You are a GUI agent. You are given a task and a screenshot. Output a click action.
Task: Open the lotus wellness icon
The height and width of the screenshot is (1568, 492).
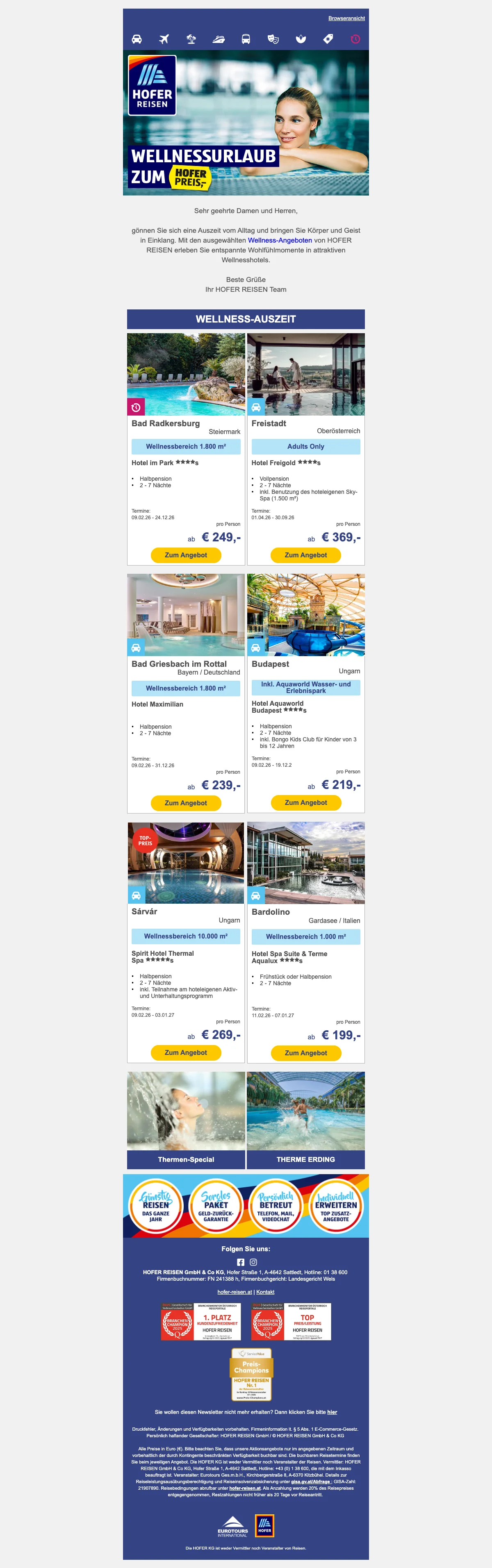[x=301, y=39]
